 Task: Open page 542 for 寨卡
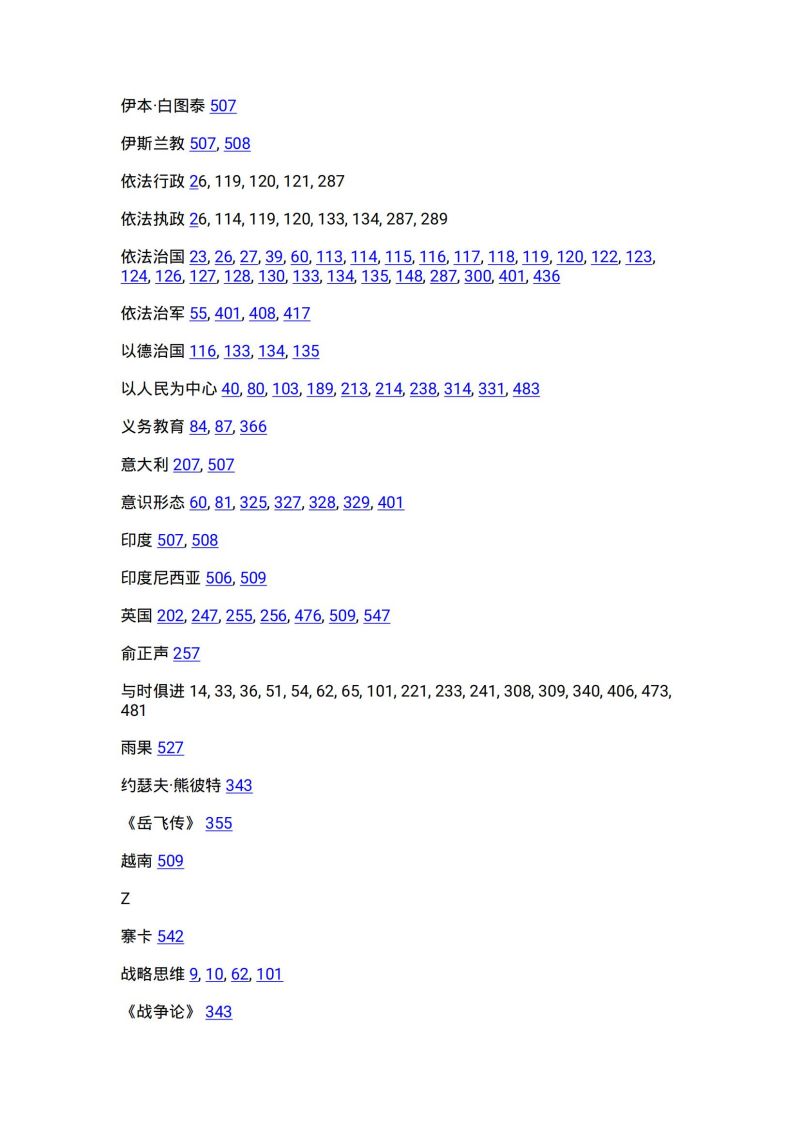pyautogui.click(x=170, y=937)
